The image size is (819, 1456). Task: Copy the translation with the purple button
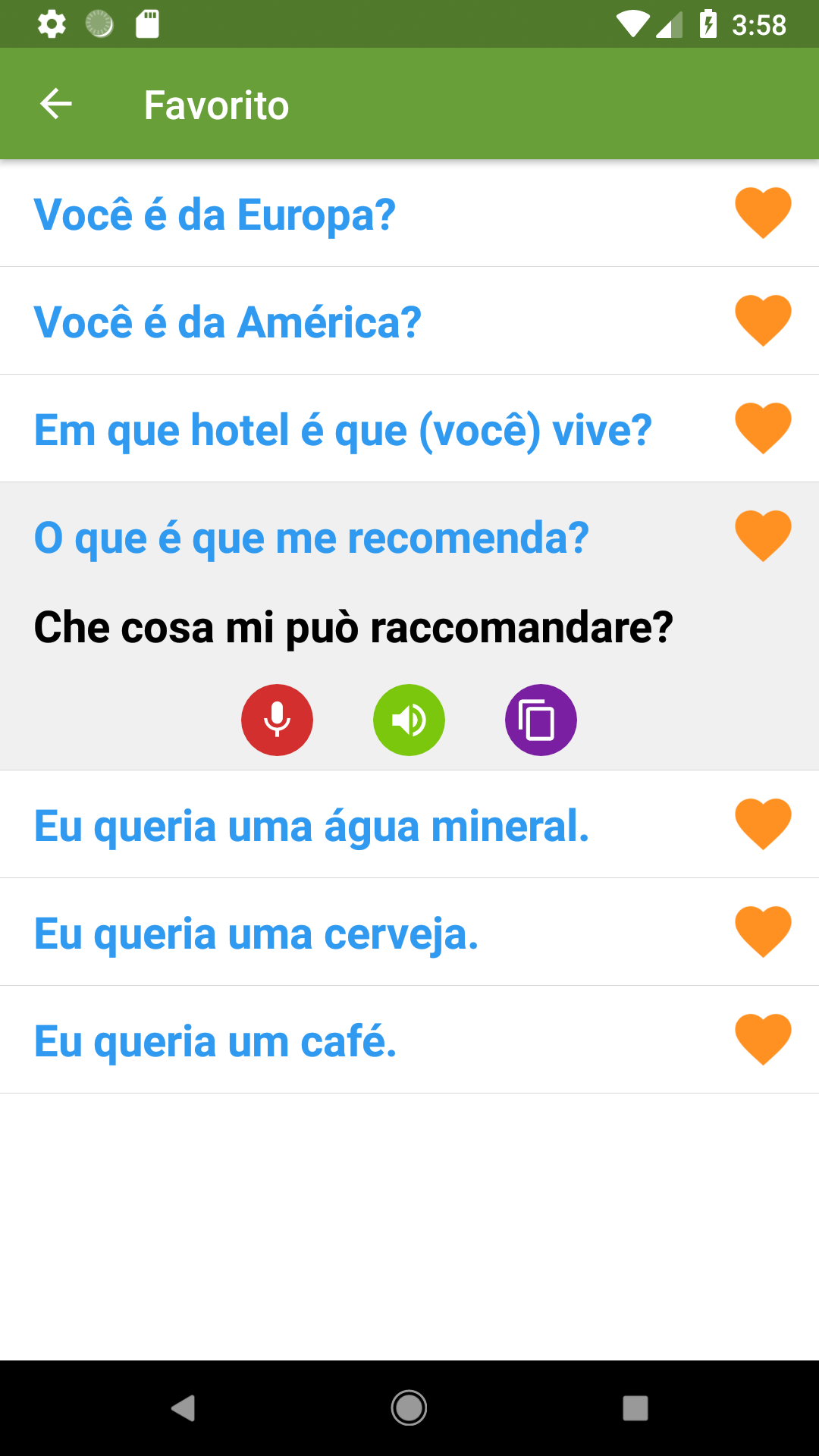541,720
